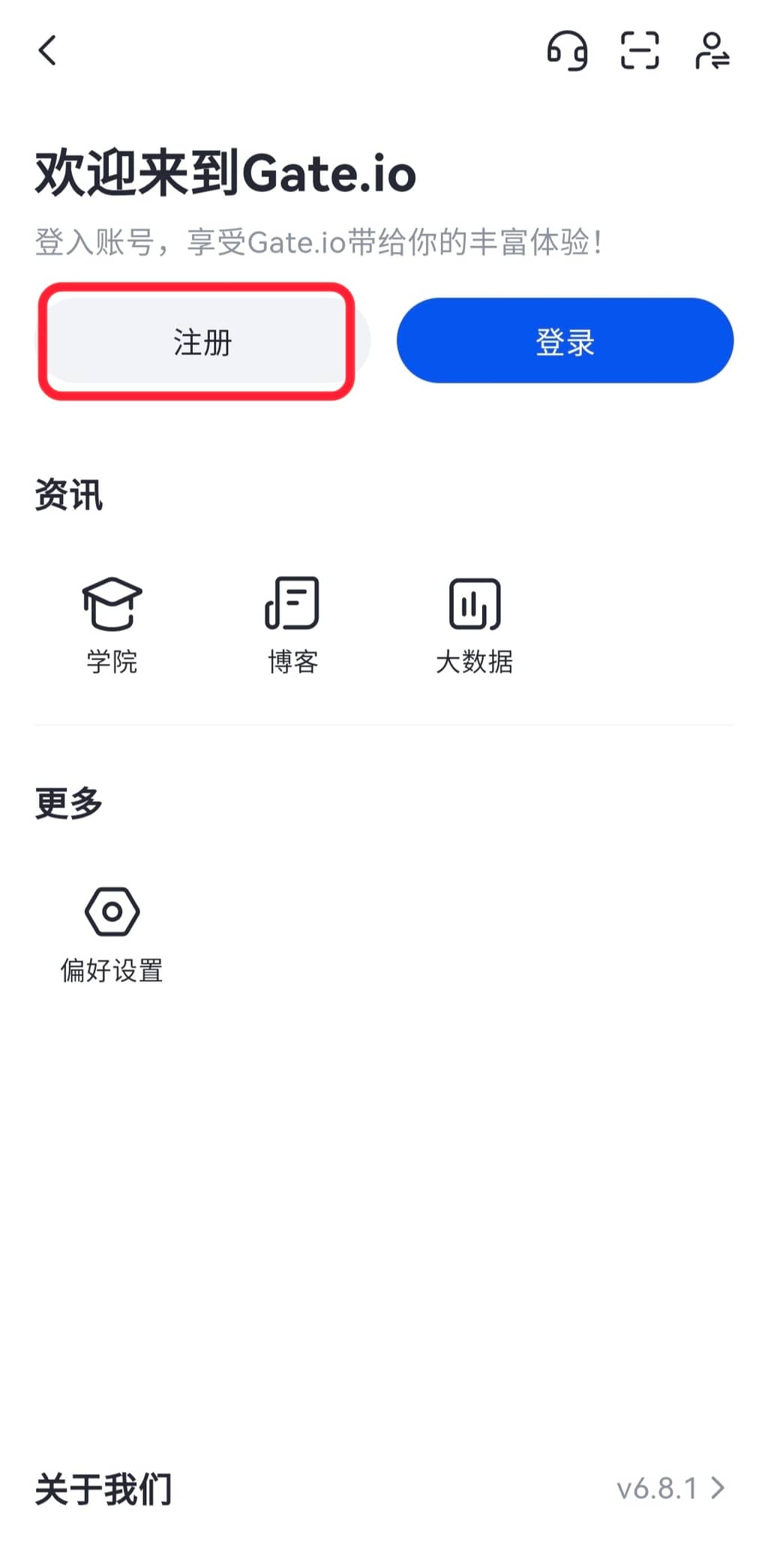
Task: Tap the back arrow icon
Action: tap(46, 51)
